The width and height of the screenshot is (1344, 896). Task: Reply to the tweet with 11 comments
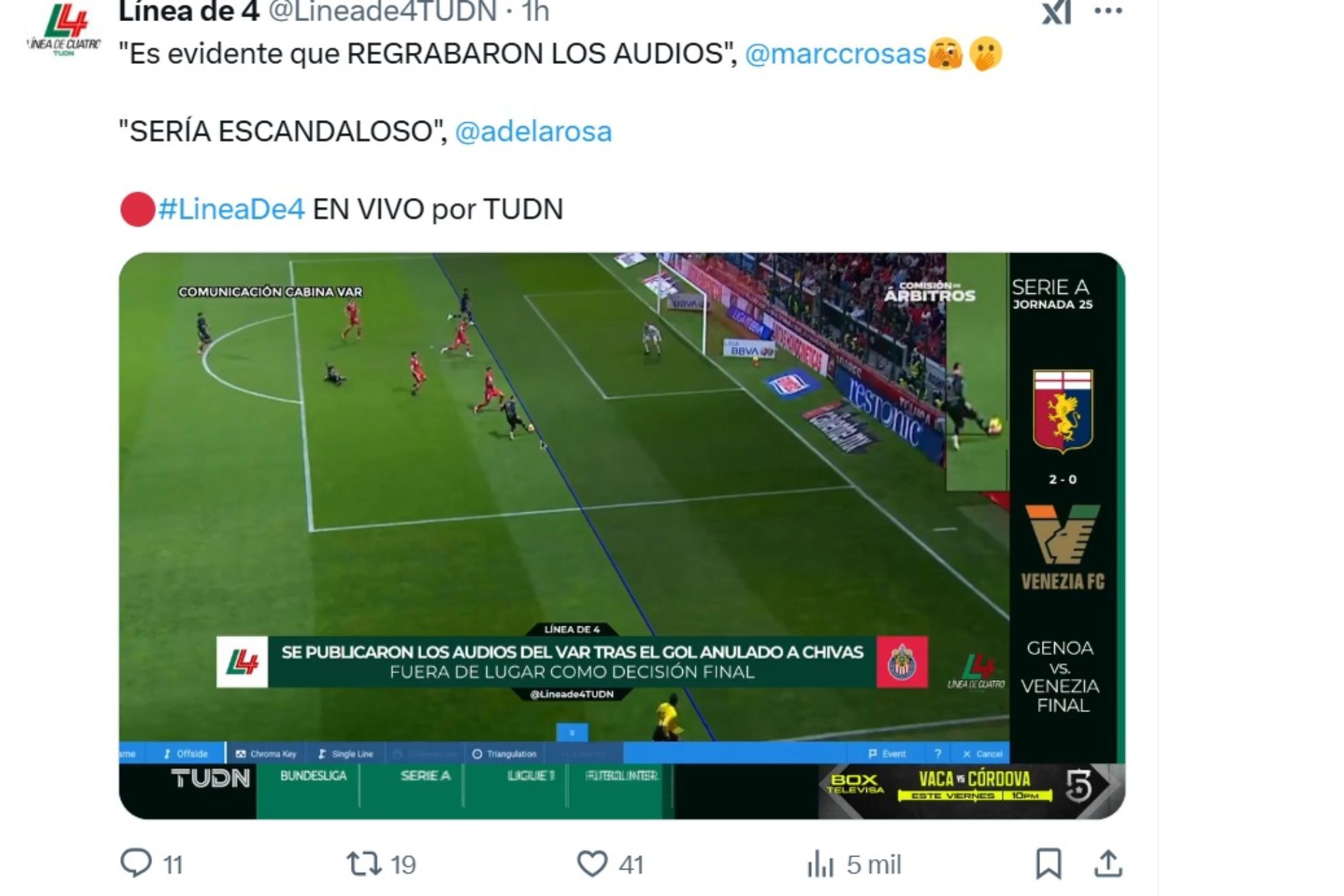click(136, 863)
